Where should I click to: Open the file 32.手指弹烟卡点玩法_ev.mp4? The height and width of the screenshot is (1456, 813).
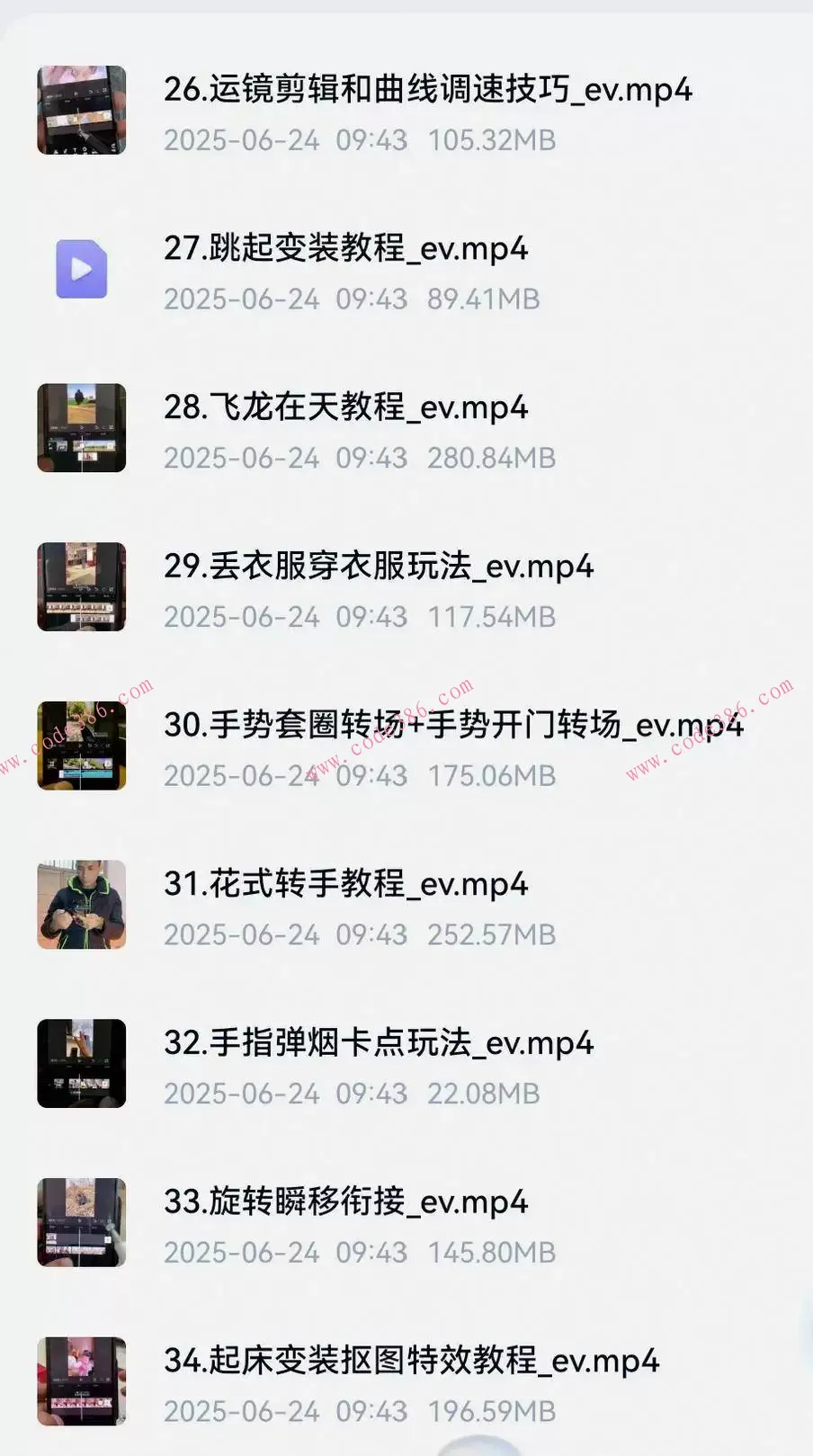378,1043
